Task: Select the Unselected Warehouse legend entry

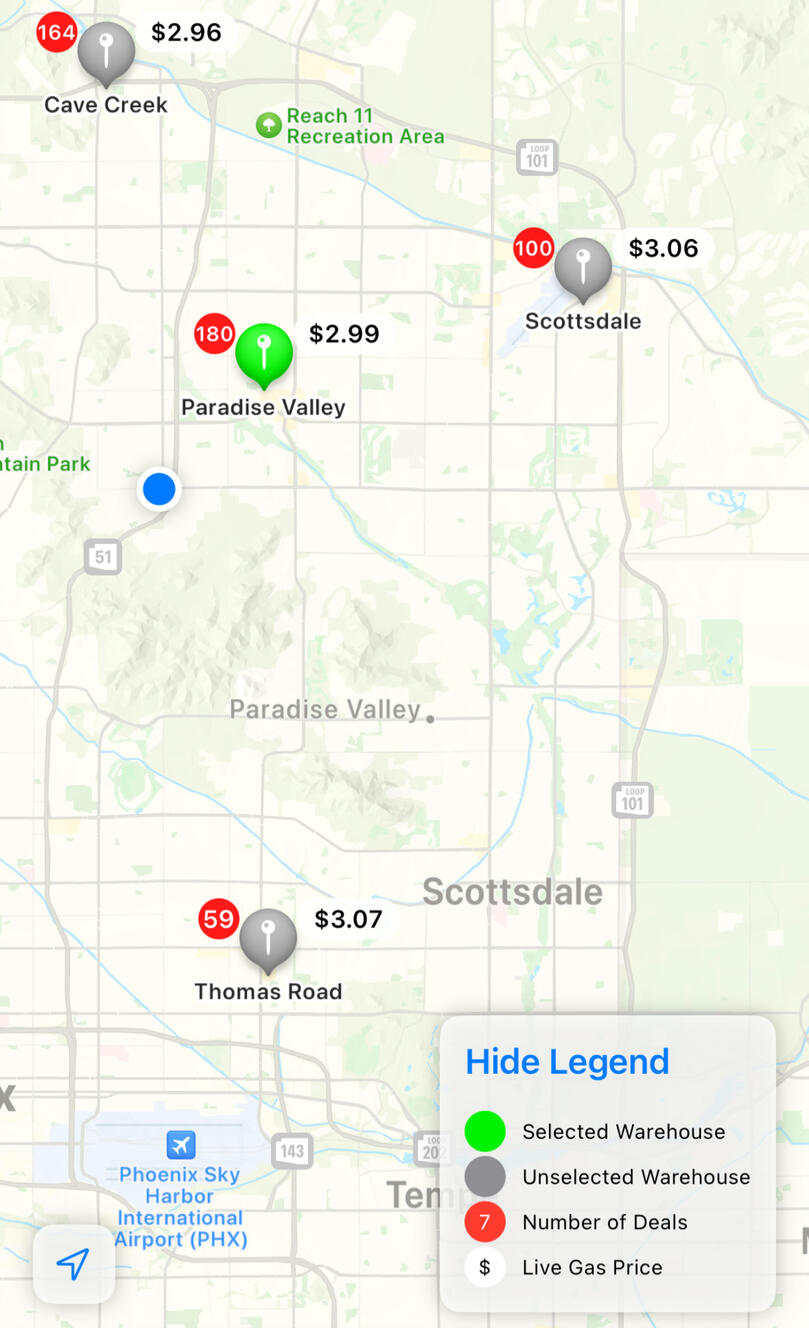Action: [635, 1176]
